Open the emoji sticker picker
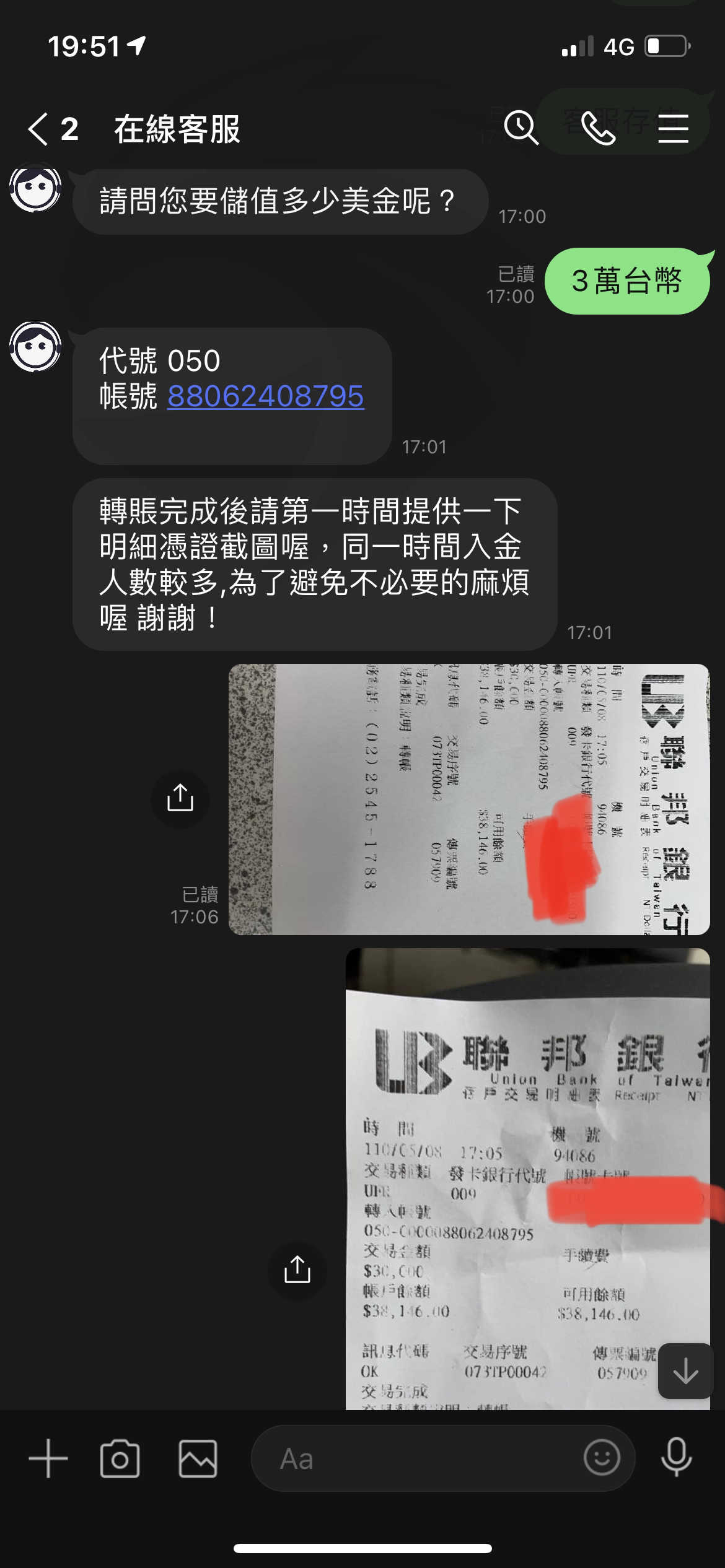 (602, 1457)
